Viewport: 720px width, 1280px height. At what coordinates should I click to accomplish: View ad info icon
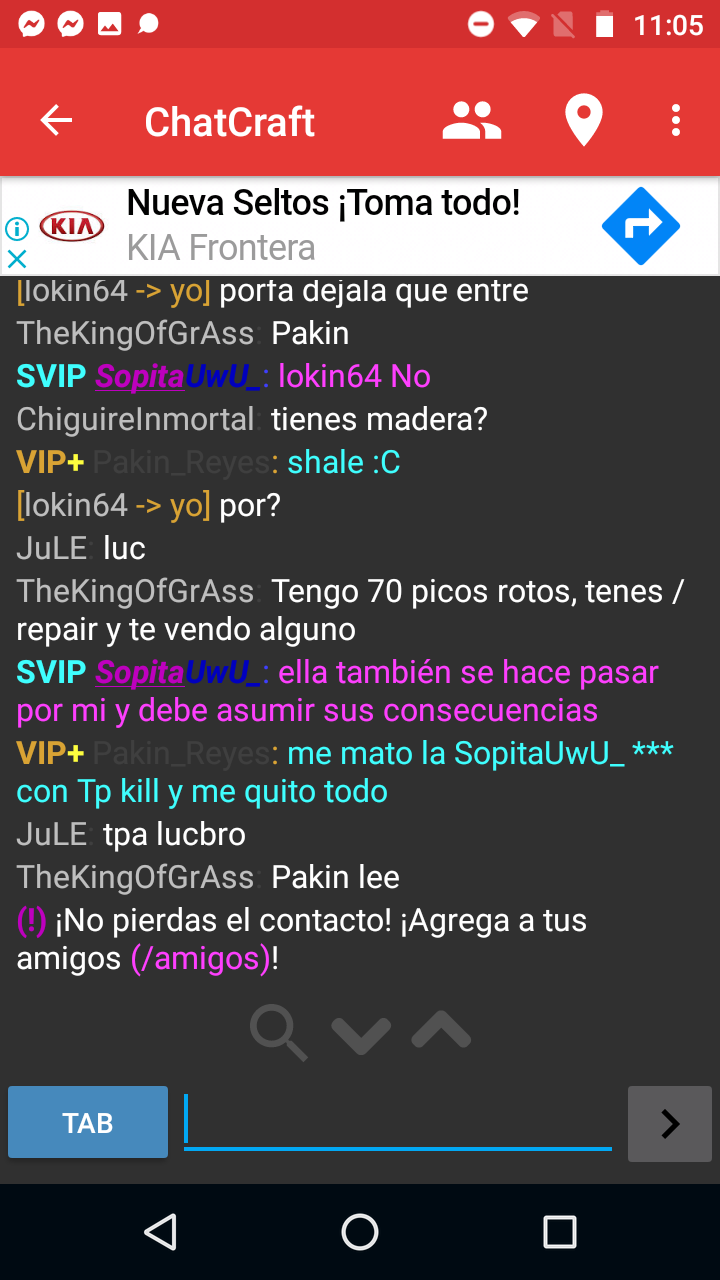[x=17, y=228]
